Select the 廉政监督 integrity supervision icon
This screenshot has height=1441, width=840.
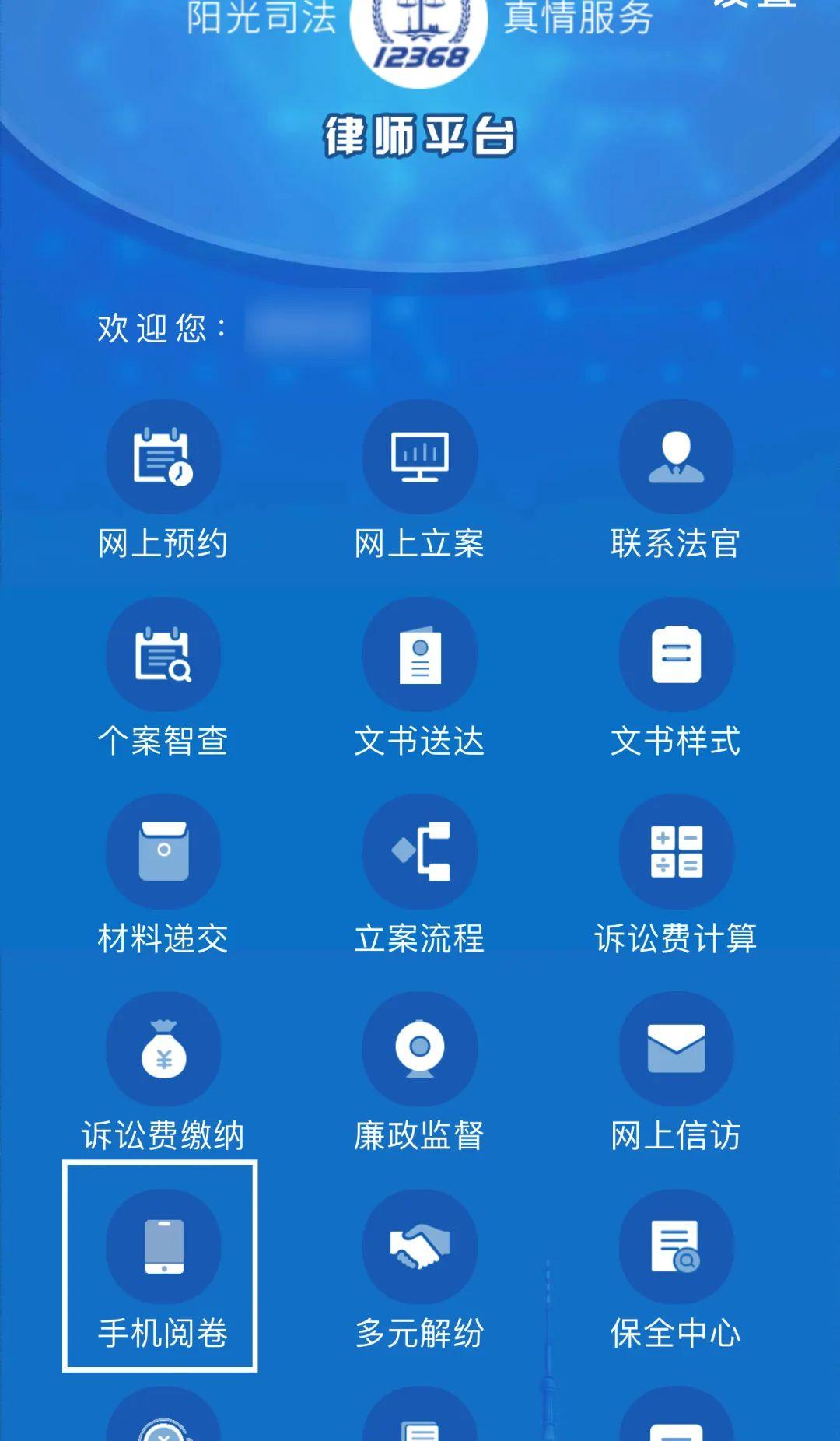click(418, 1050)
